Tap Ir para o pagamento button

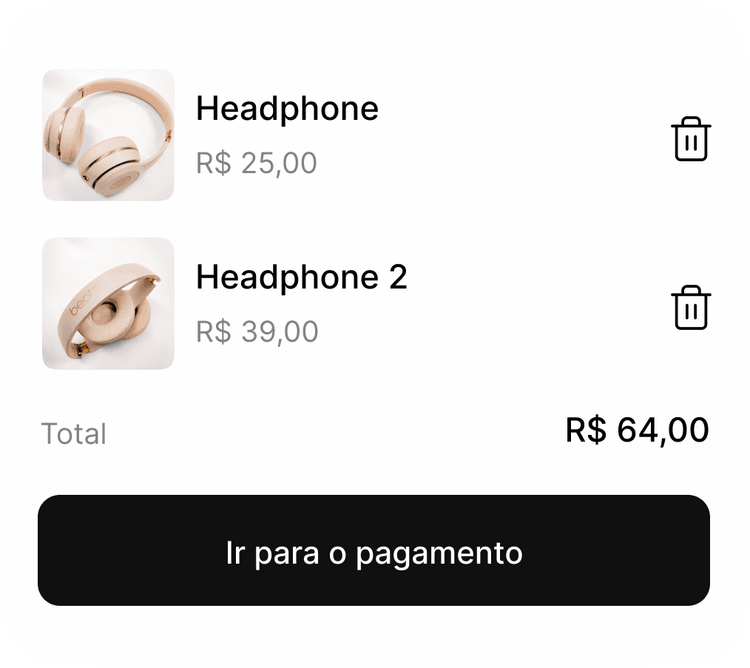(x=374, y=551)
